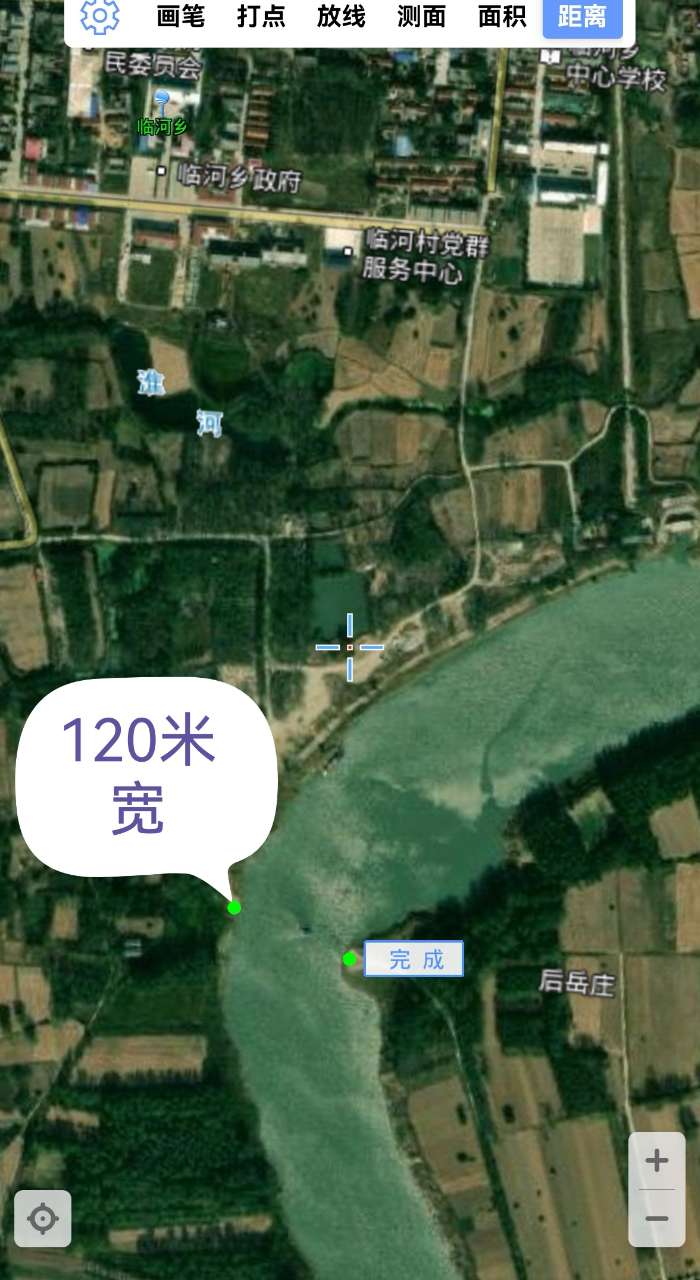Select the 画笔 brush tool
This screenshot has height=1280, width=700.
pyautogui.click(x=181, y=17)
